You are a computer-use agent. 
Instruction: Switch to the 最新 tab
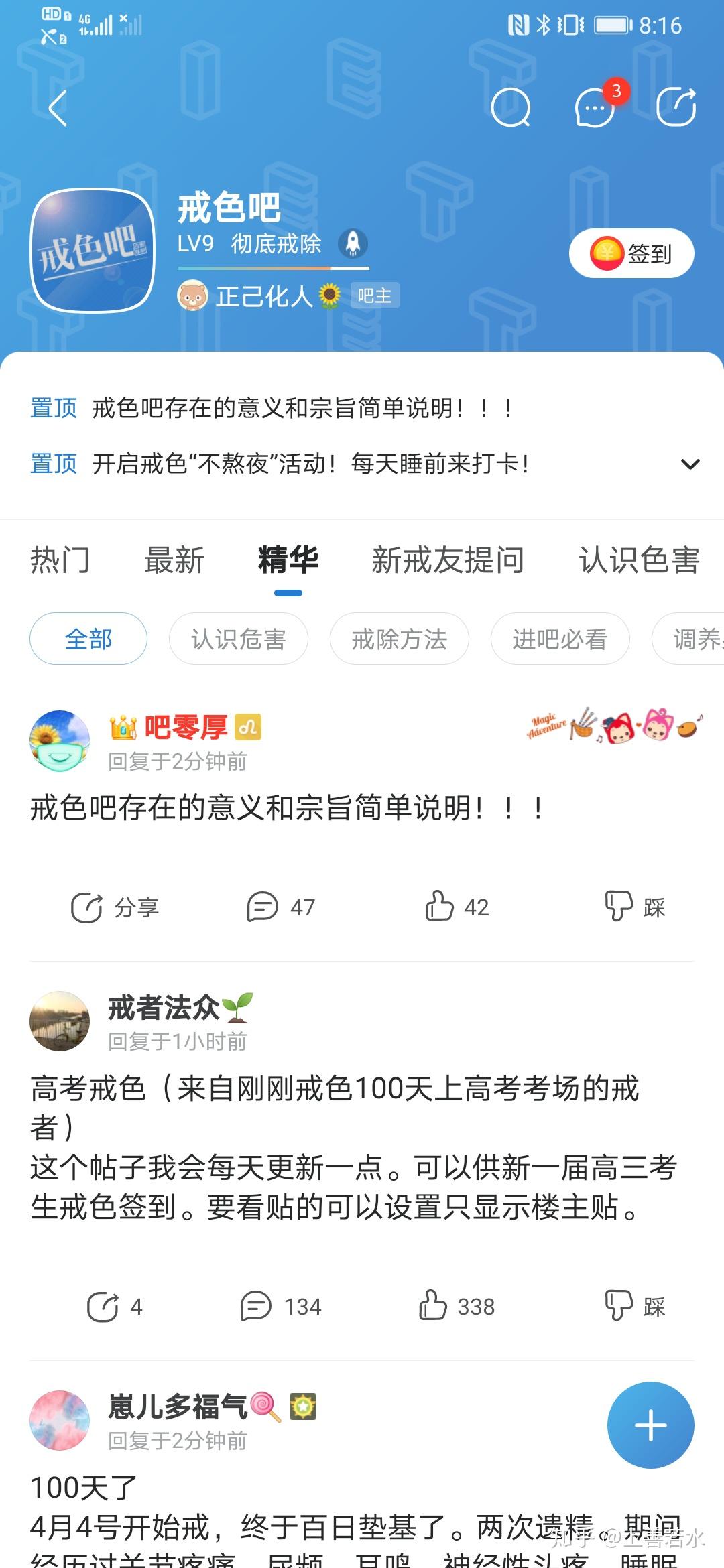[x=174, y=560]
